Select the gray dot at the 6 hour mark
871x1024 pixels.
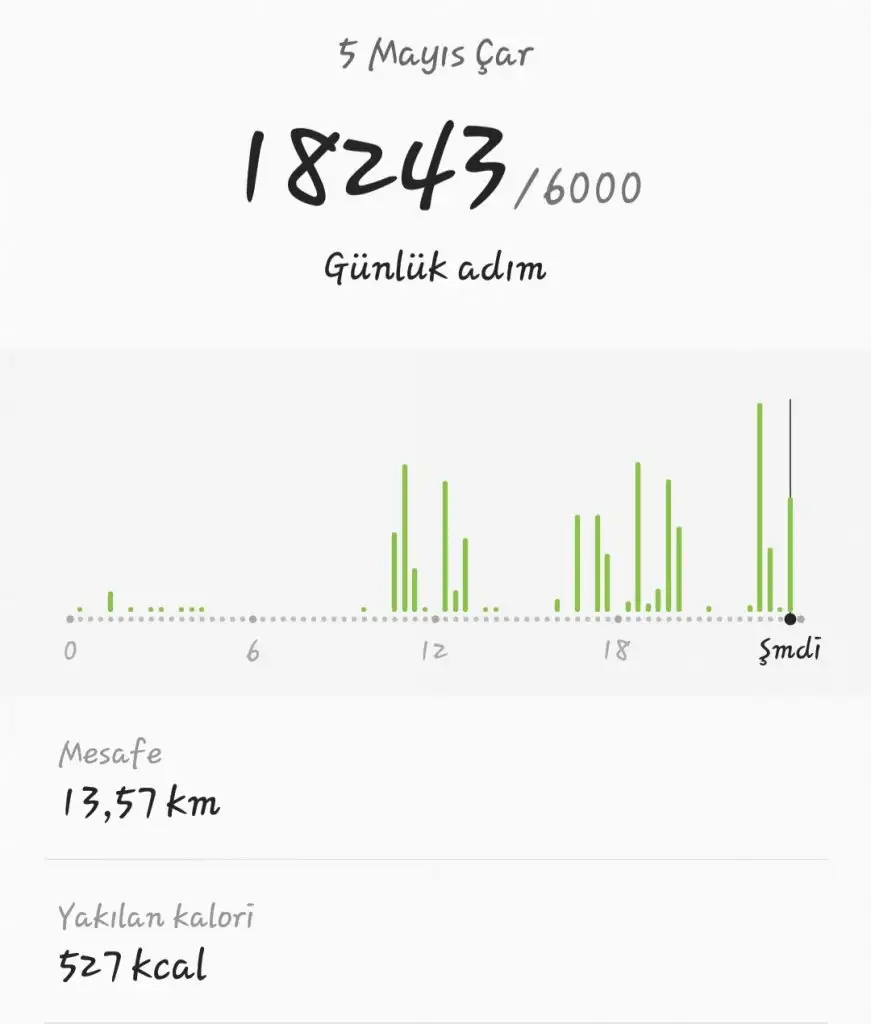[255, 620]
